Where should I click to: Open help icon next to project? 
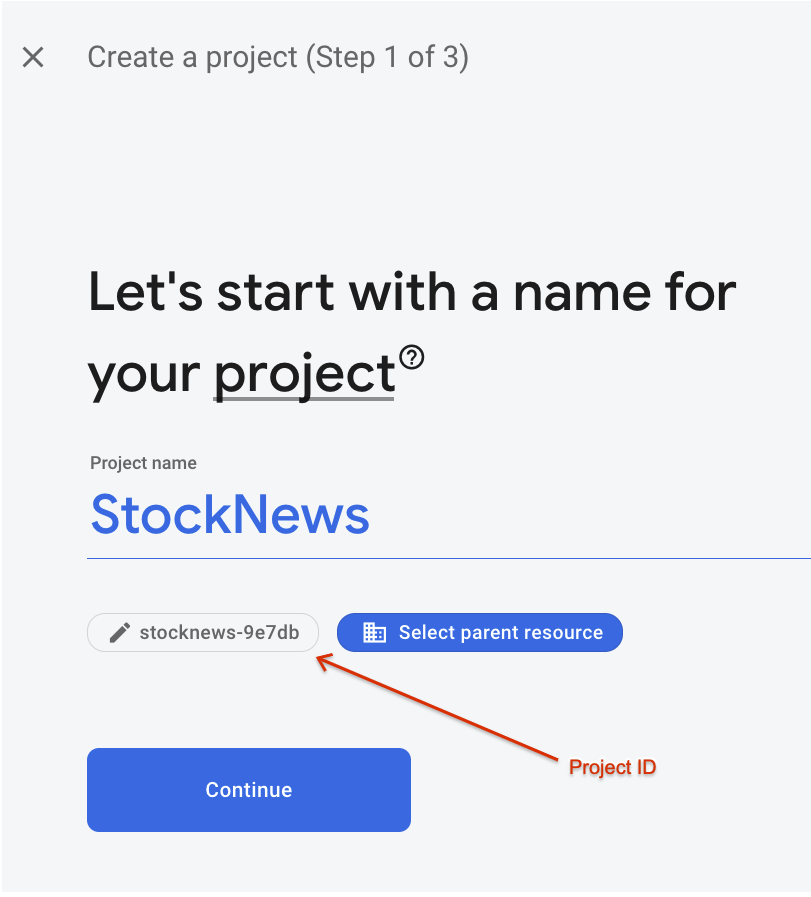pyautogui.click(x=411, y=357)
